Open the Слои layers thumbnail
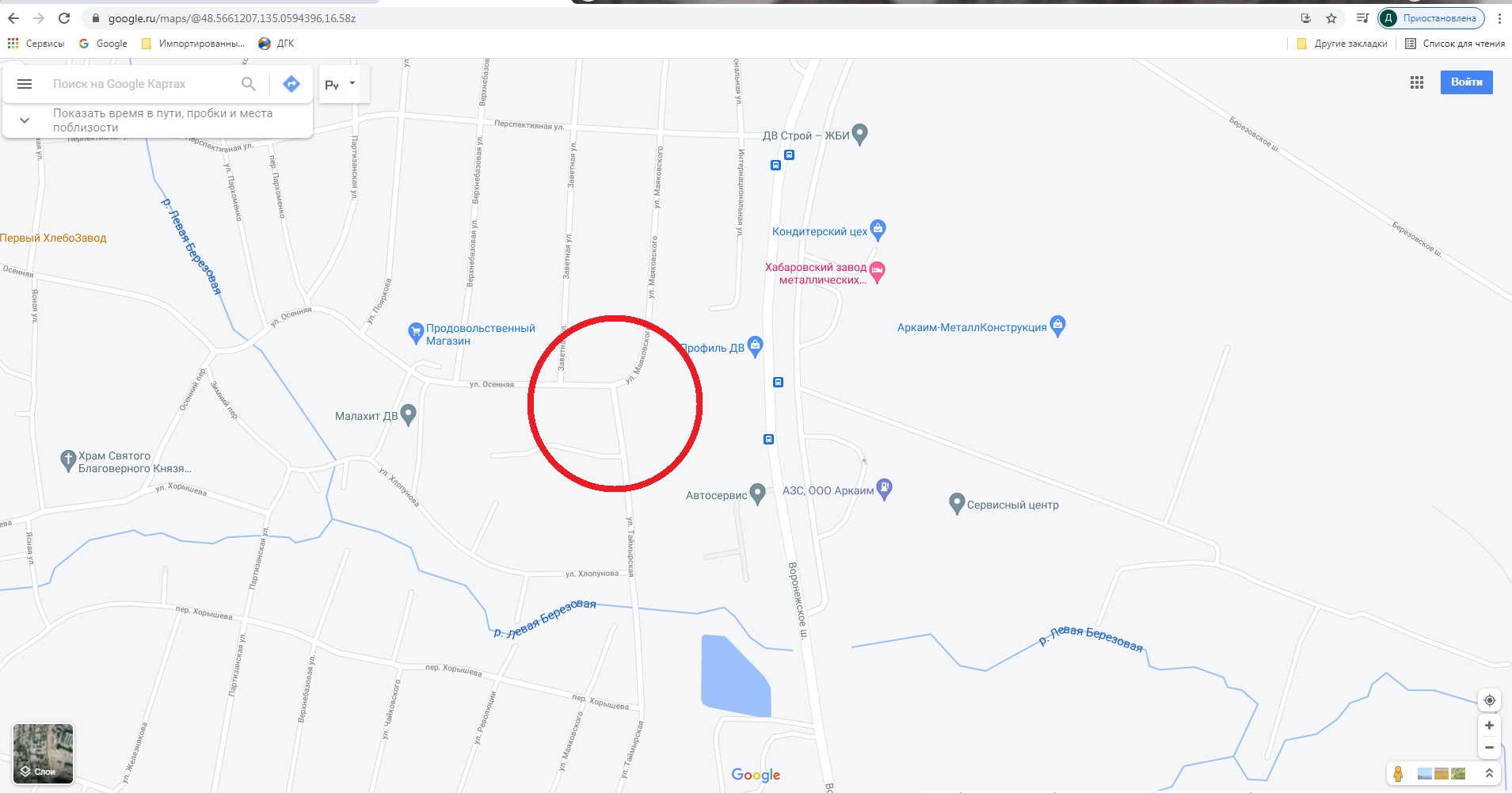Screen dimensions: 1512x793 (44, 753)
